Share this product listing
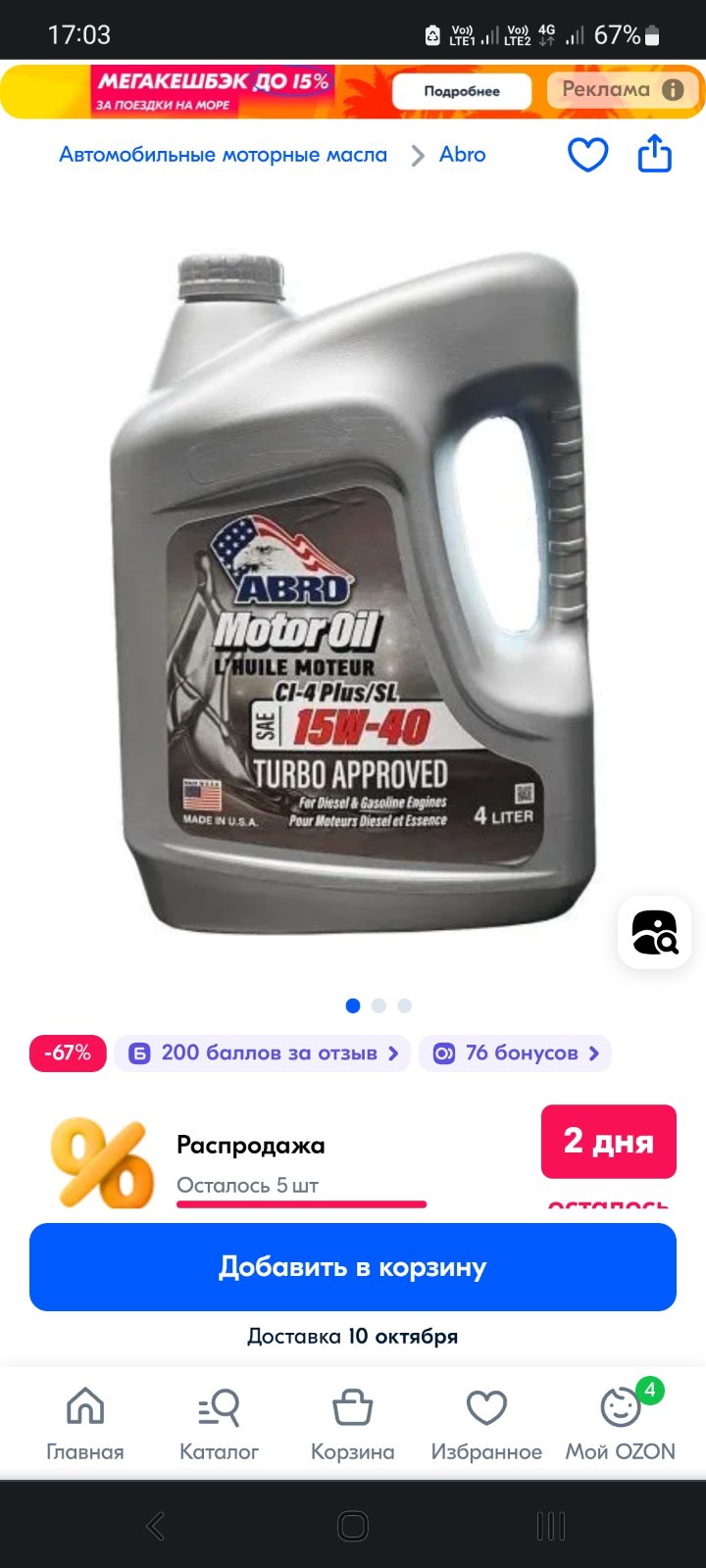 tap(655, 154)
